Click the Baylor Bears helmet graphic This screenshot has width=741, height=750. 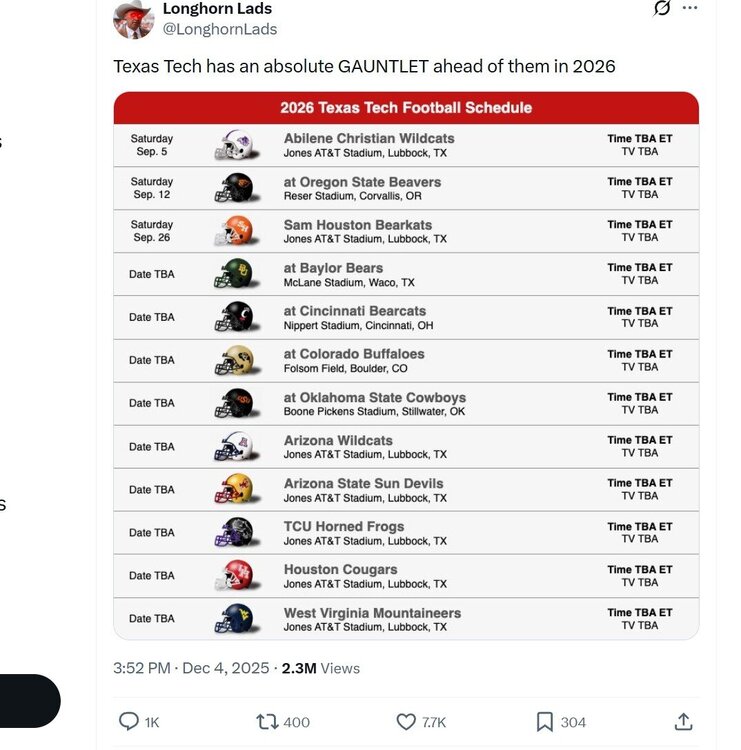tap(236, 273)
